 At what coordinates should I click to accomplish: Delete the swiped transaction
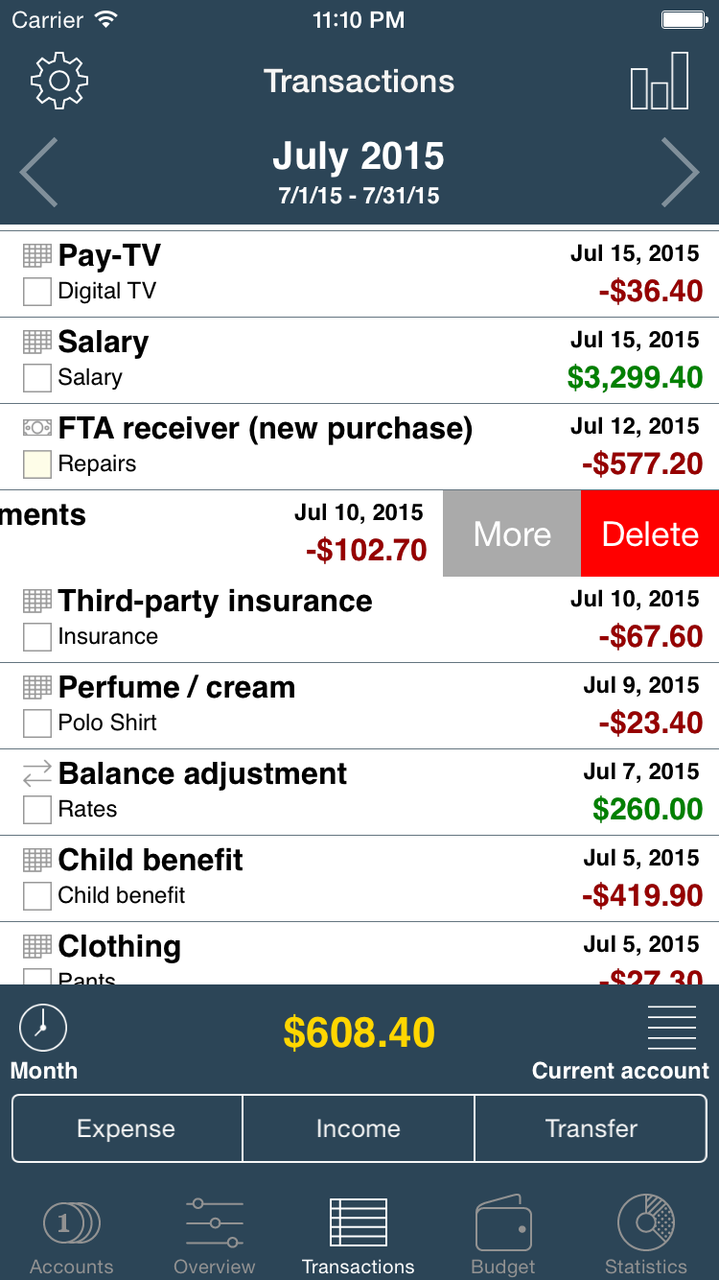coord(650,534)
